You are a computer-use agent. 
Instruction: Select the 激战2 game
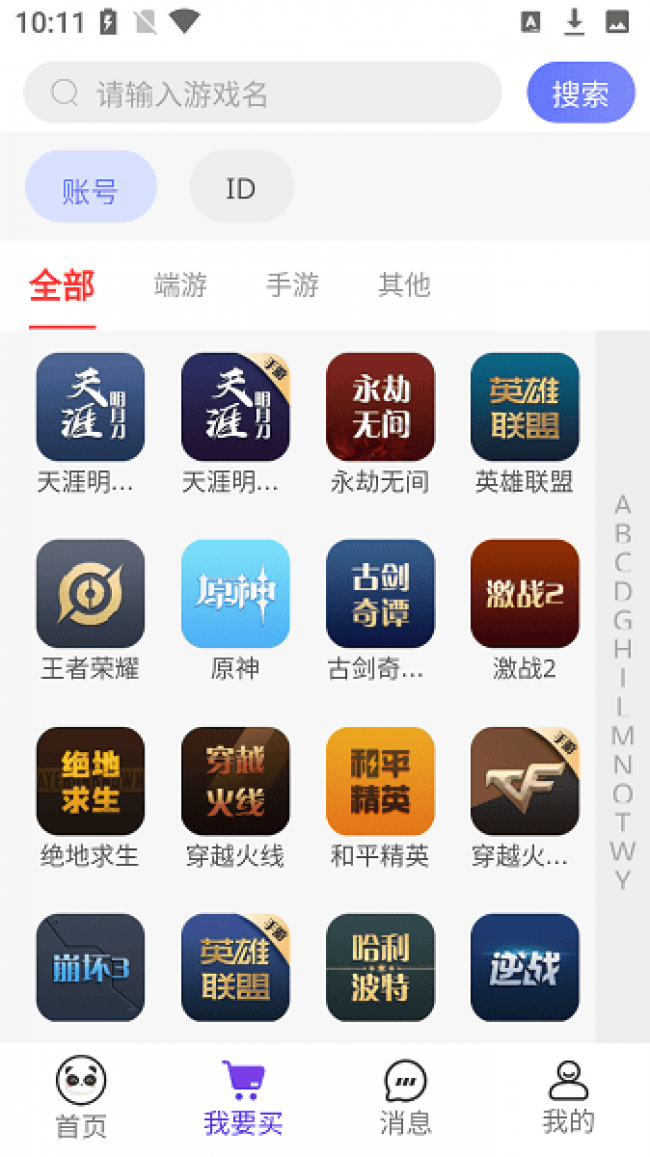[525, 594]
